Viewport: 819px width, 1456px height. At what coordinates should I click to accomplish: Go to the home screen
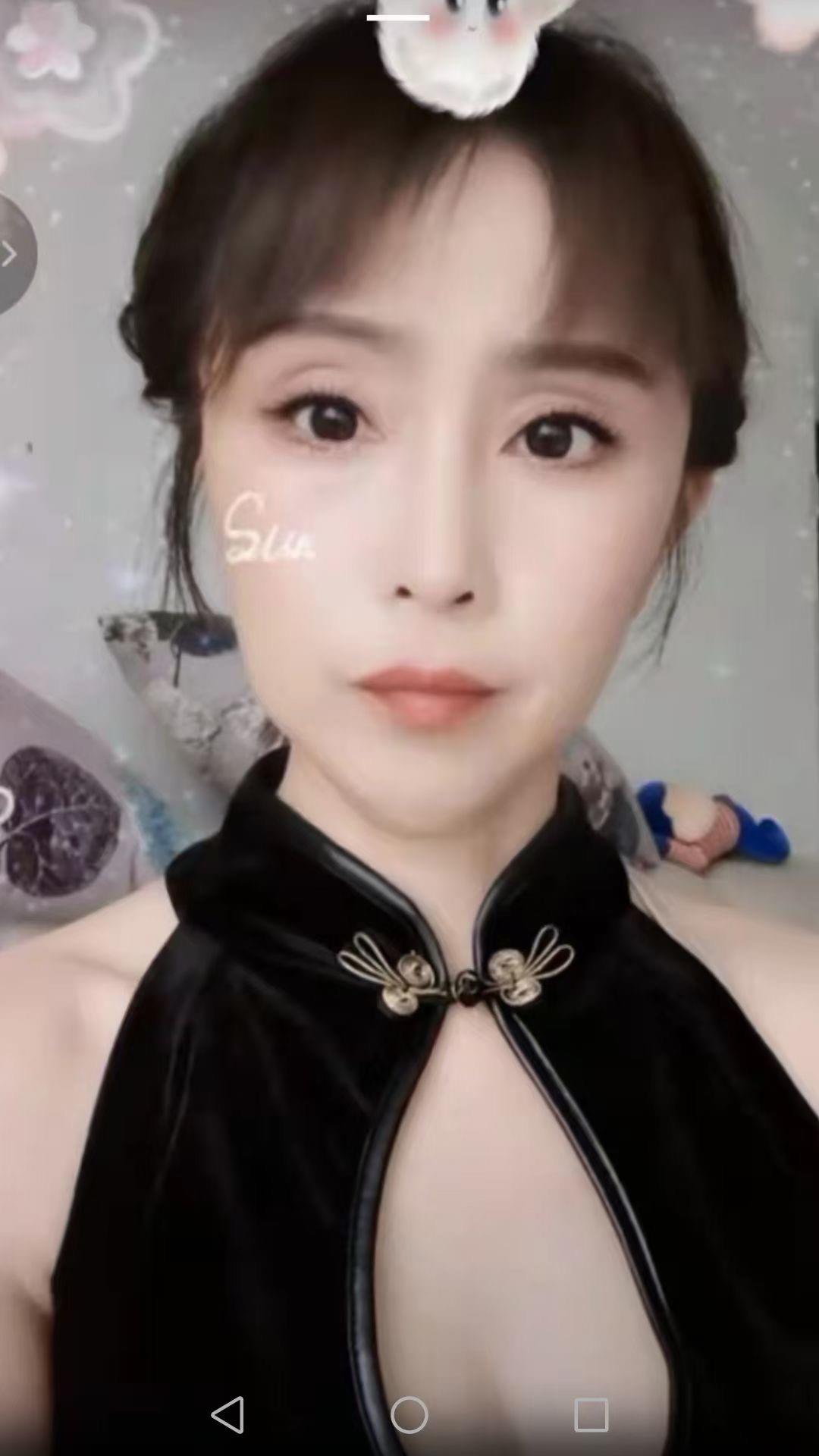[x=409, y=1415]
